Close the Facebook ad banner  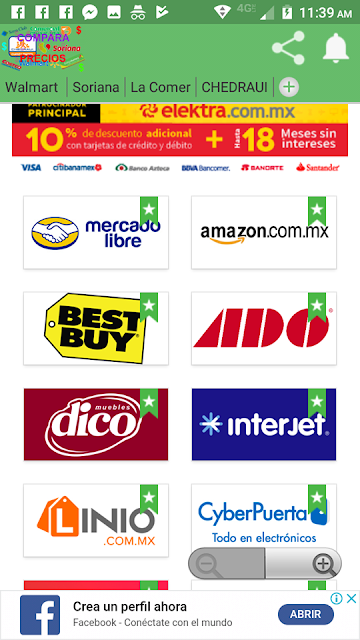click(x=351, y=599)
